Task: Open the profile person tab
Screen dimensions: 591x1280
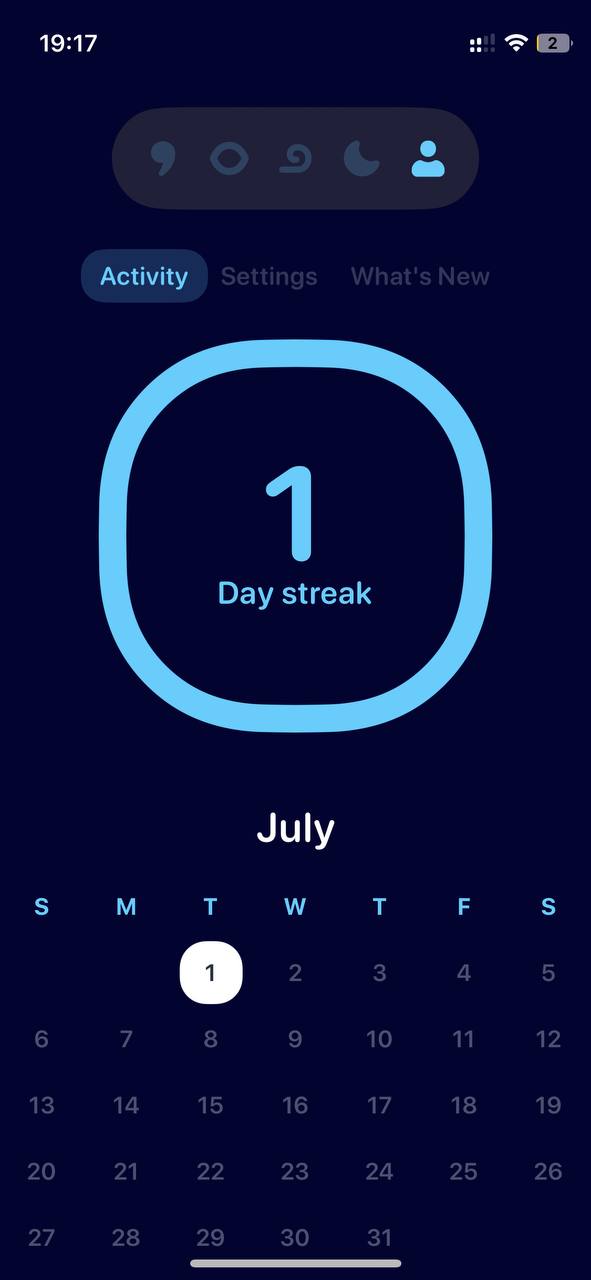Action: (x=428, y=159)
